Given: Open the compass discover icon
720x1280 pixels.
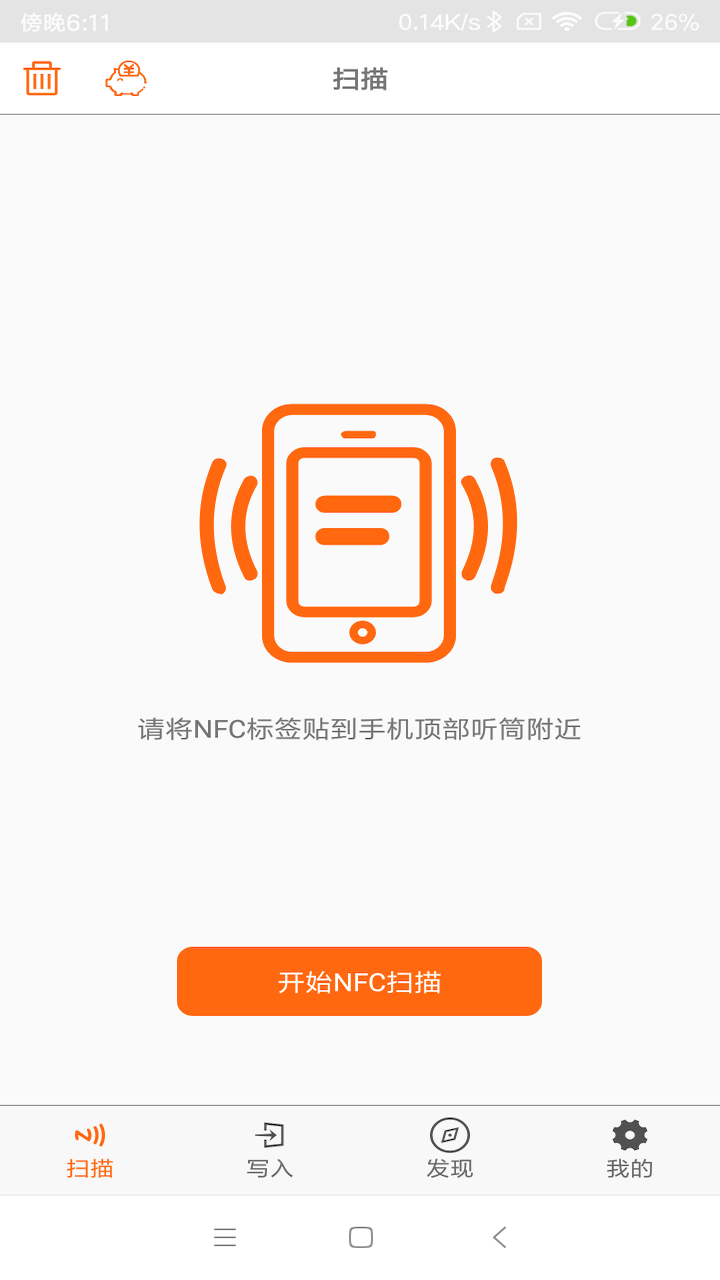Looking at the screenshot, I should [x=449, y=1135].
